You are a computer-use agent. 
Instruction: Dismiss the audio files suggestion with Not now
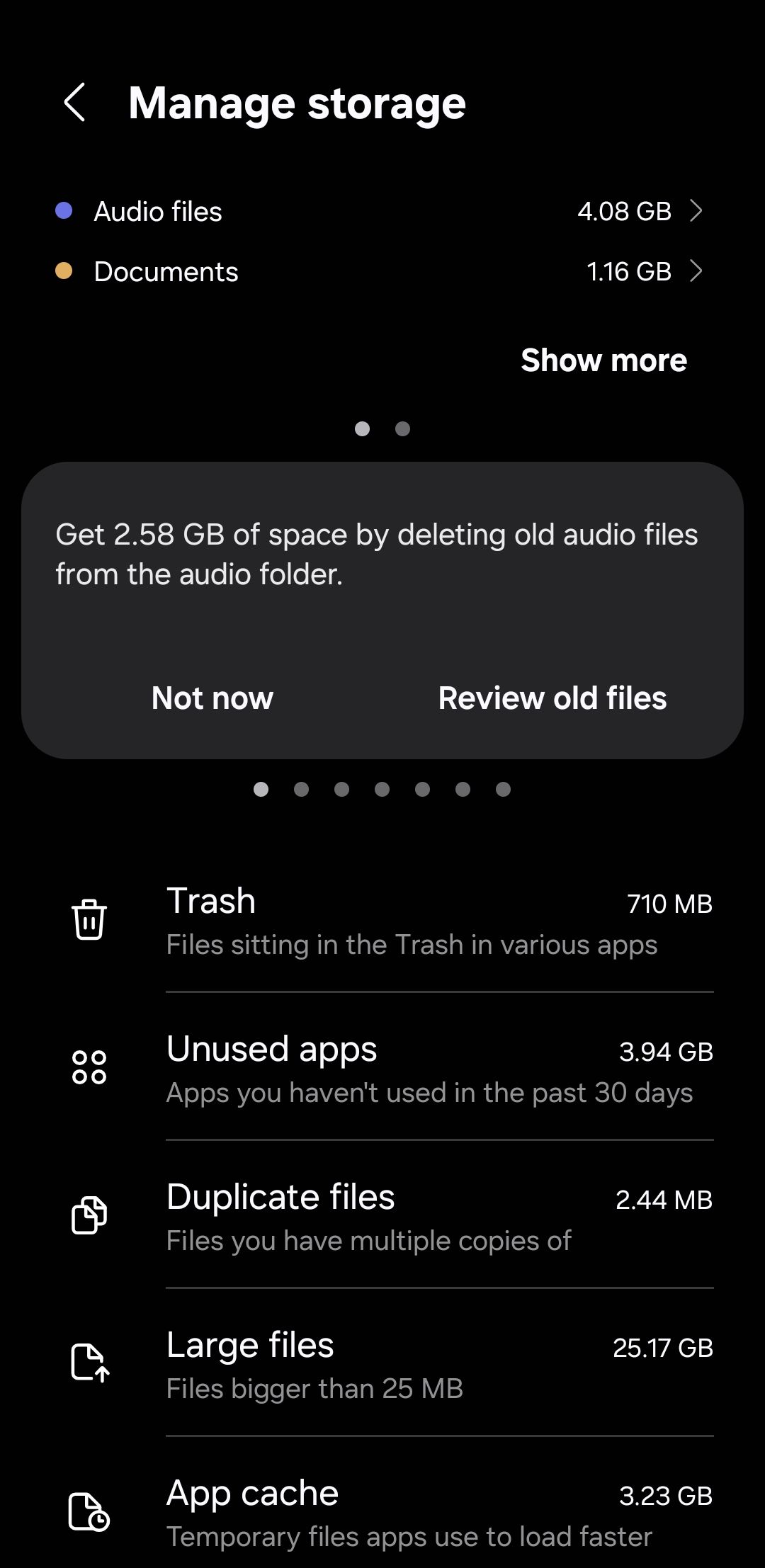(211, 698)
